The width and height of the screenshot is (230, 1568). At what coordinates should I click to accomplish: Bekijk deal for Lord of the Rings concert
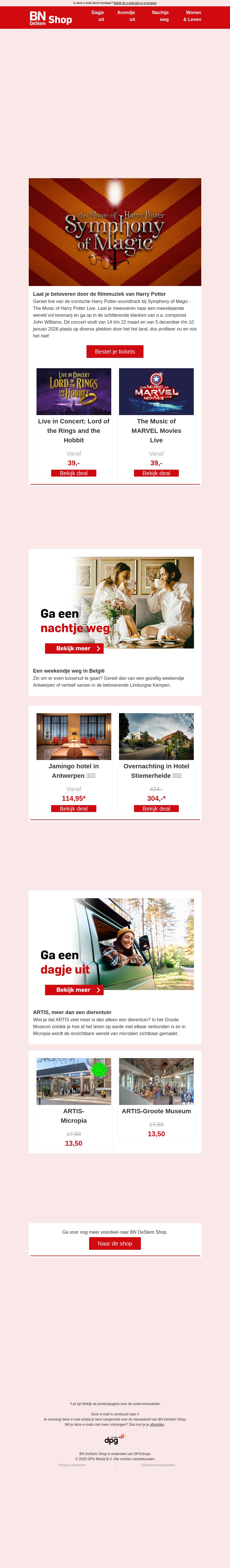(x=74, y=473)
